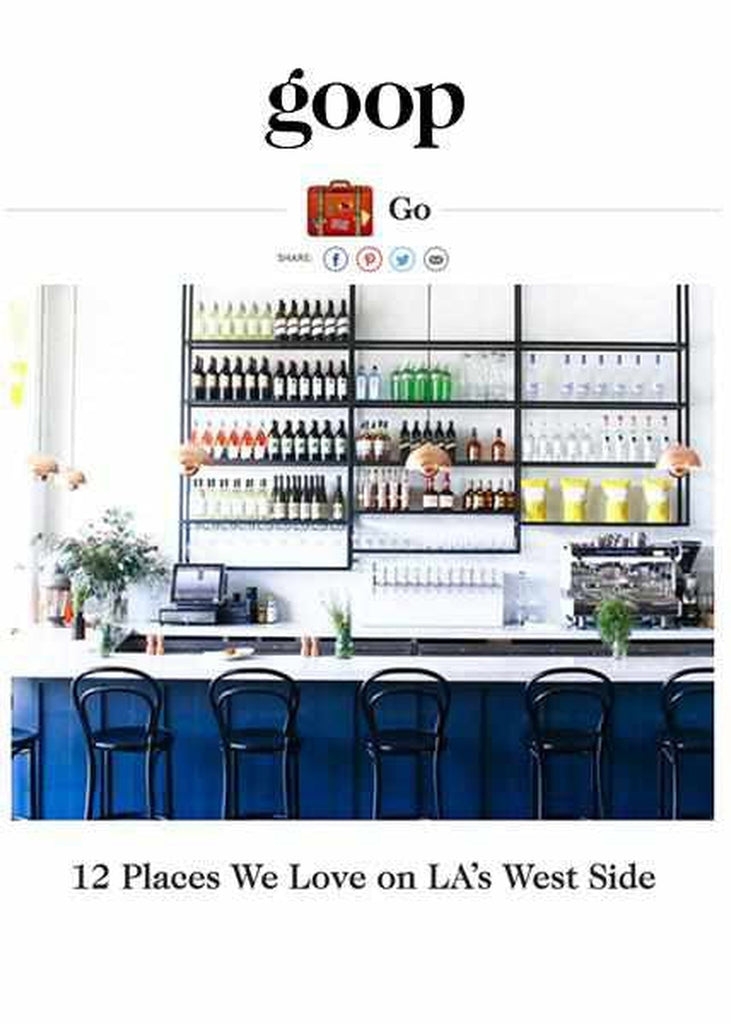Share this article by email
The height and width of the screenshot is (1024, 731).
435,259
